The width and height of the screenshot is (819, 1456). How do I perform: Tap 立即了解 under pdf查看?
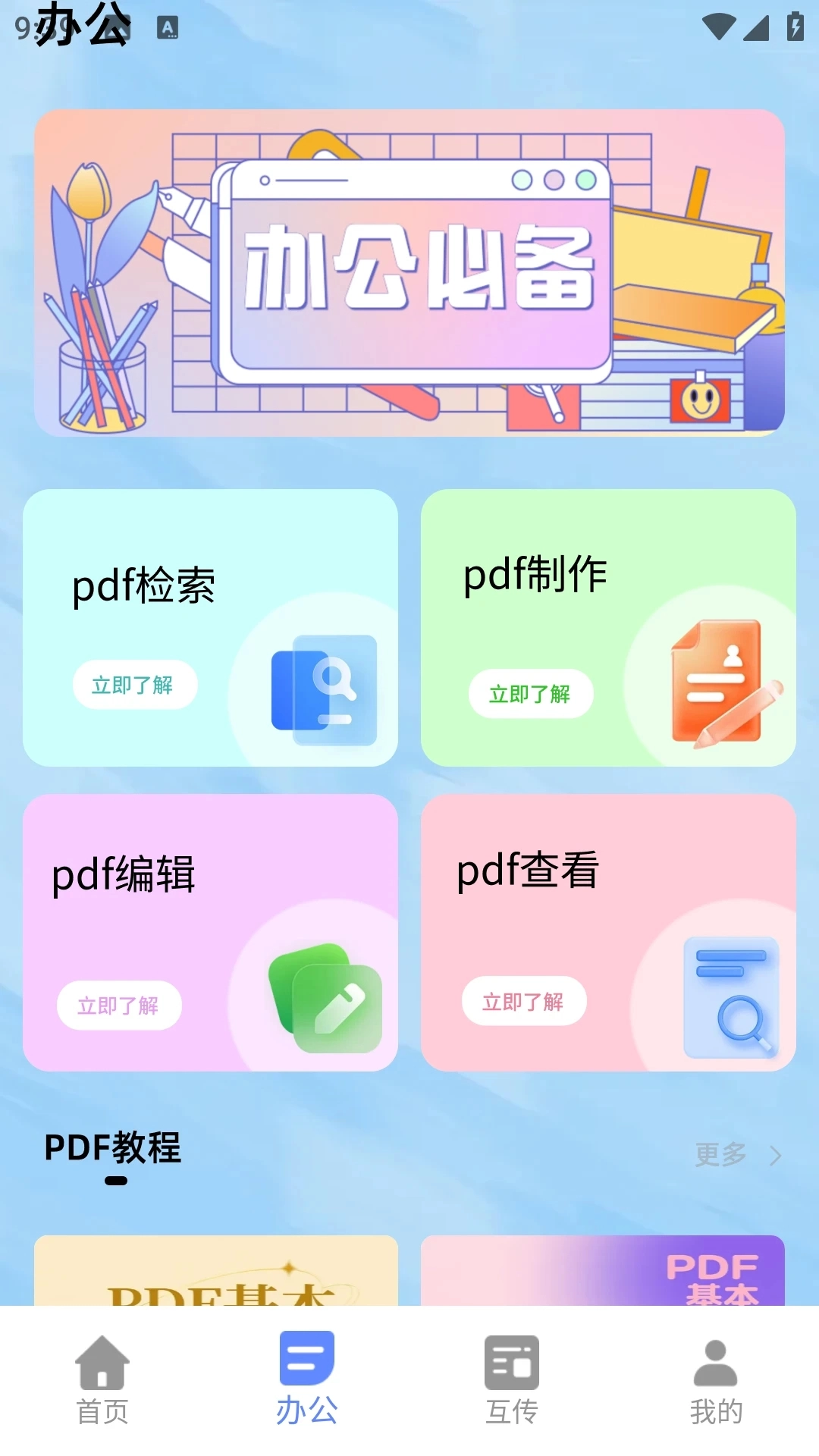click(524, 1002)
